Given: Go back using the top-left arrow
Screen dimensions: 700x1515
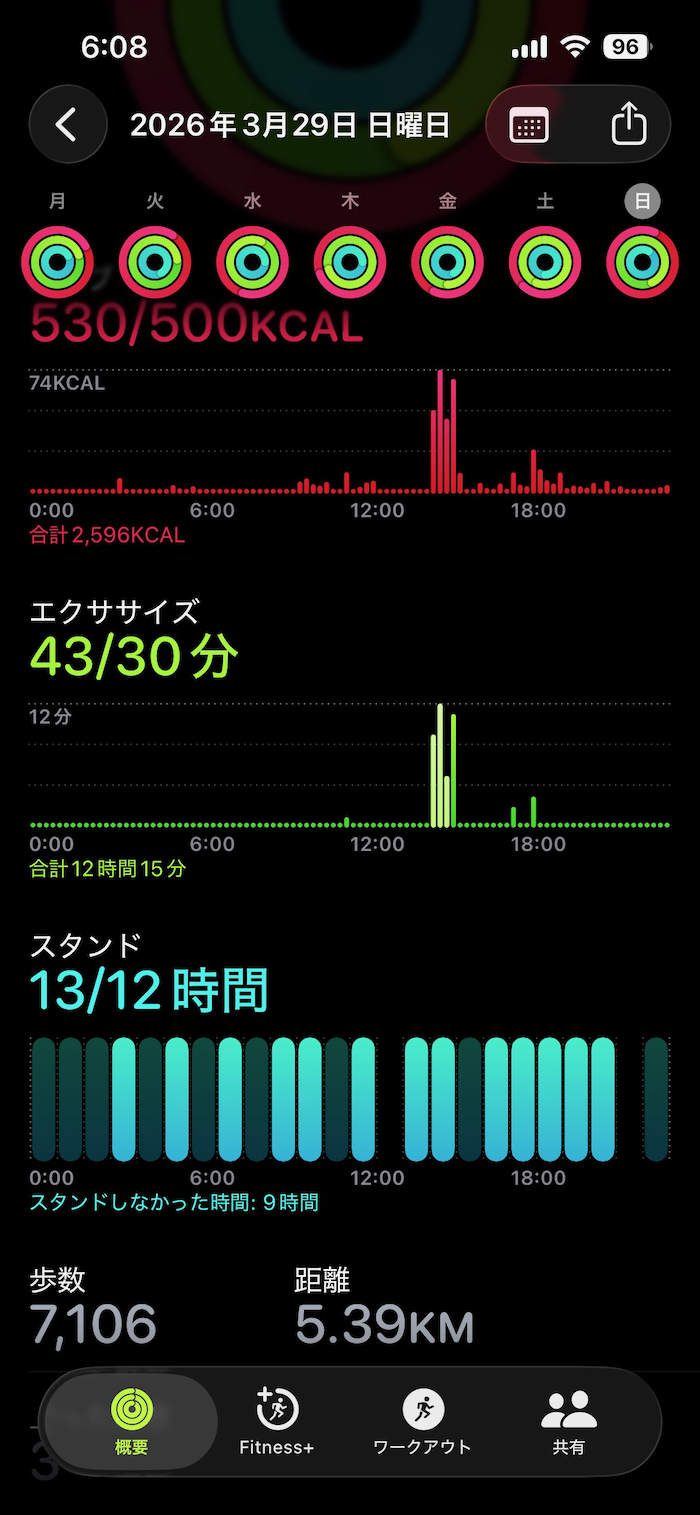Looking at the screenshot, I should coord(67,125).
